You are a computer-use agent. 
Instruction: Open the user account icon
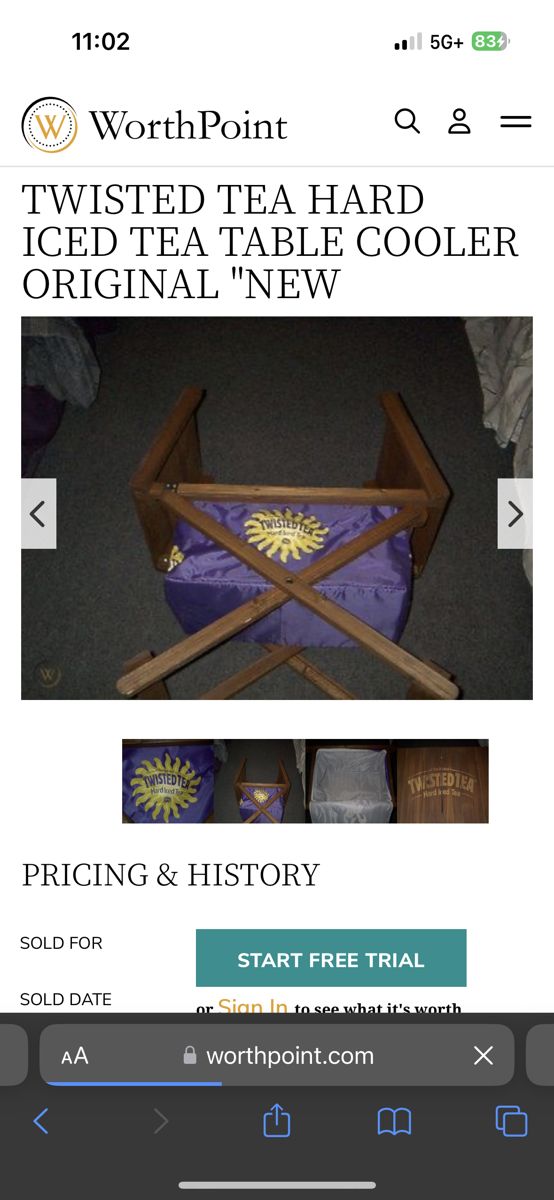(x=459, y=122)
